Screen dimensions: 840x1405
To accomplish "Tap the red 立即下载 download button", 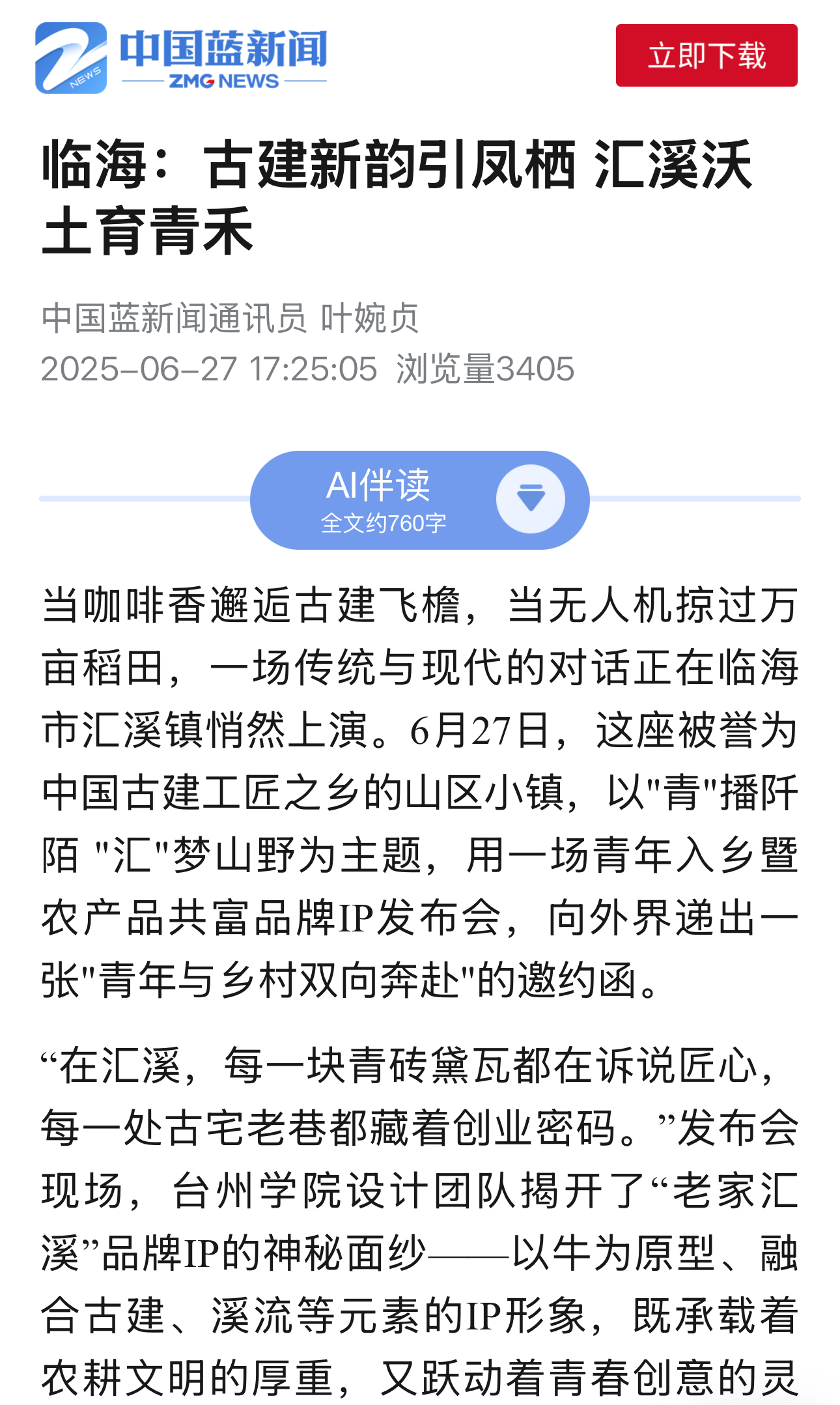I will (707, 55).
